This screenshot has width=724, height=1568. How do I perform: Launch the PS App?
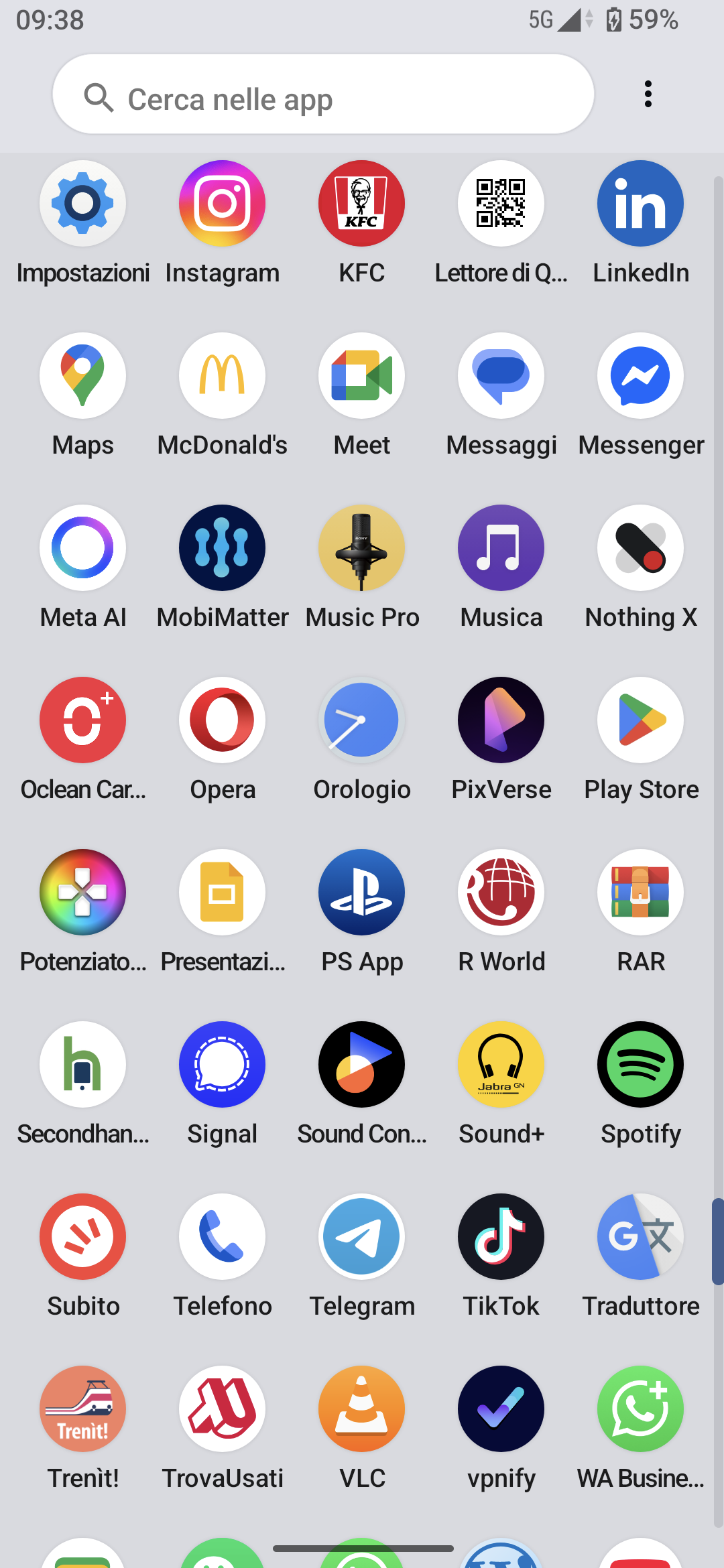361,893
